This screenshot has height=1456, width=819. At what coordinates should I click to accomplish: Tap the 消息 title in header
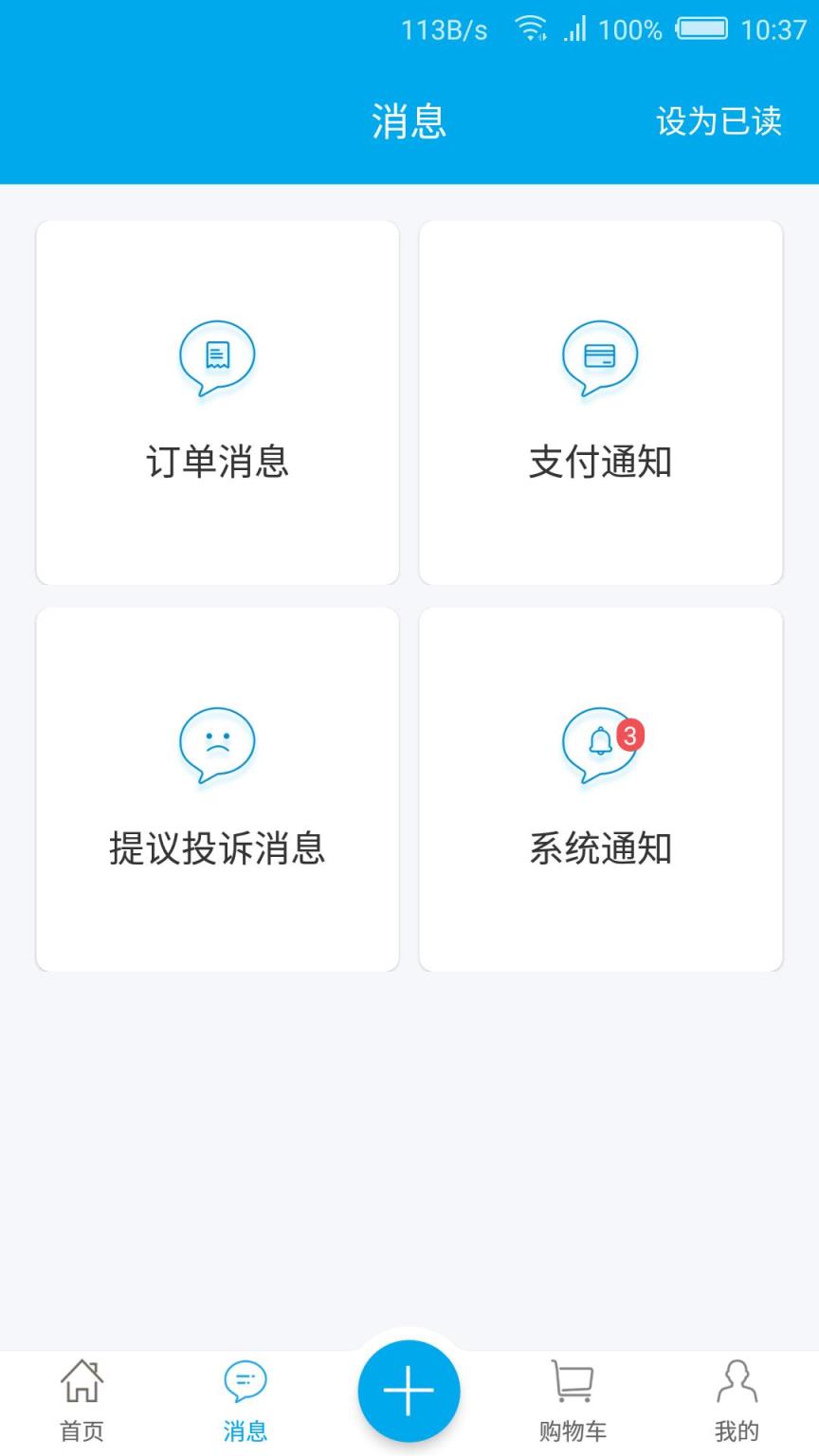tap(409, 121)
